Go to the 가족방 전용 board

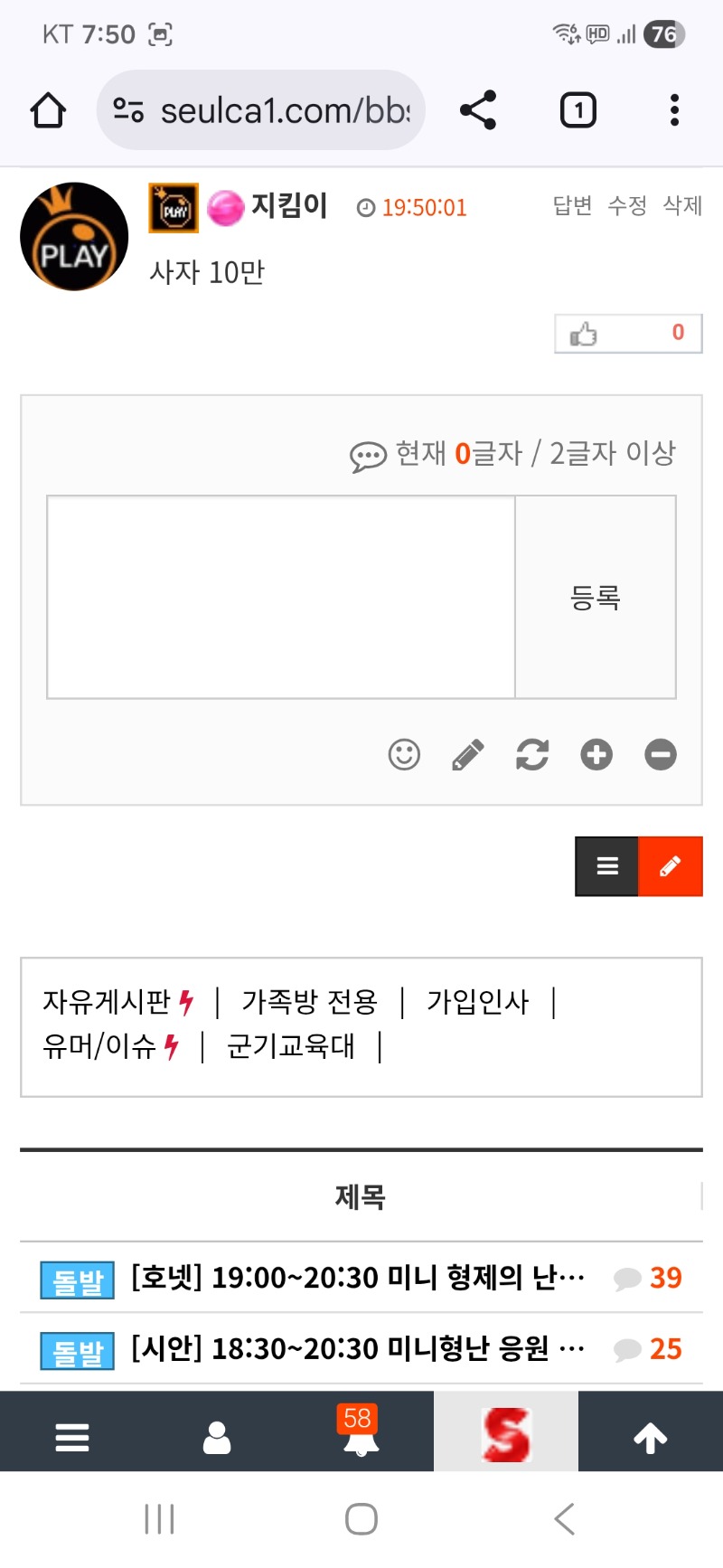pyautogui.click(x=309, y=1002)
